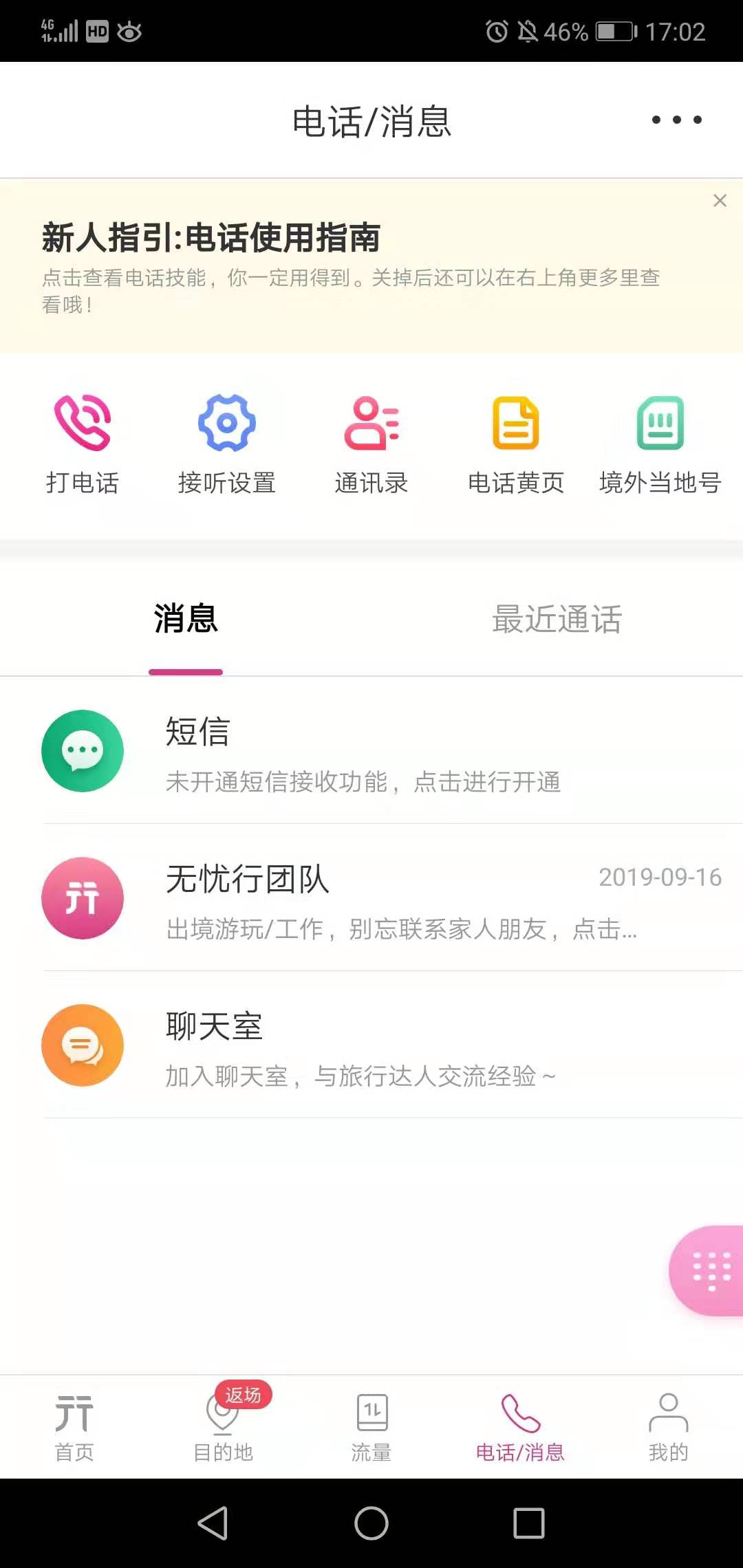Tap the system back button
Viewport: 743px width, 1568px height.
pyautogui.click(x=213, y=1523)
